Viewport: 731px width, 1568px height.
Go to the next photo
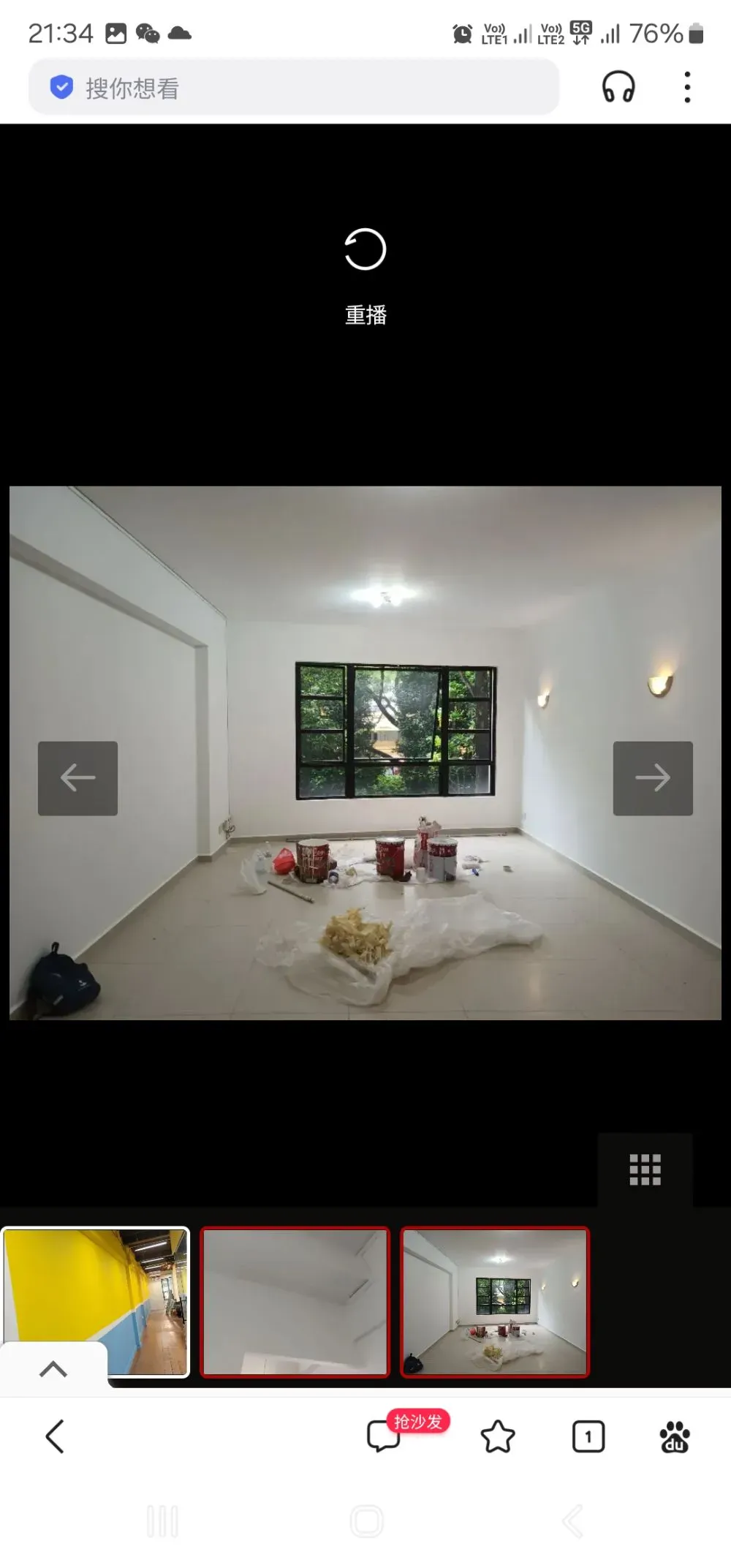[x=653, y=778]
